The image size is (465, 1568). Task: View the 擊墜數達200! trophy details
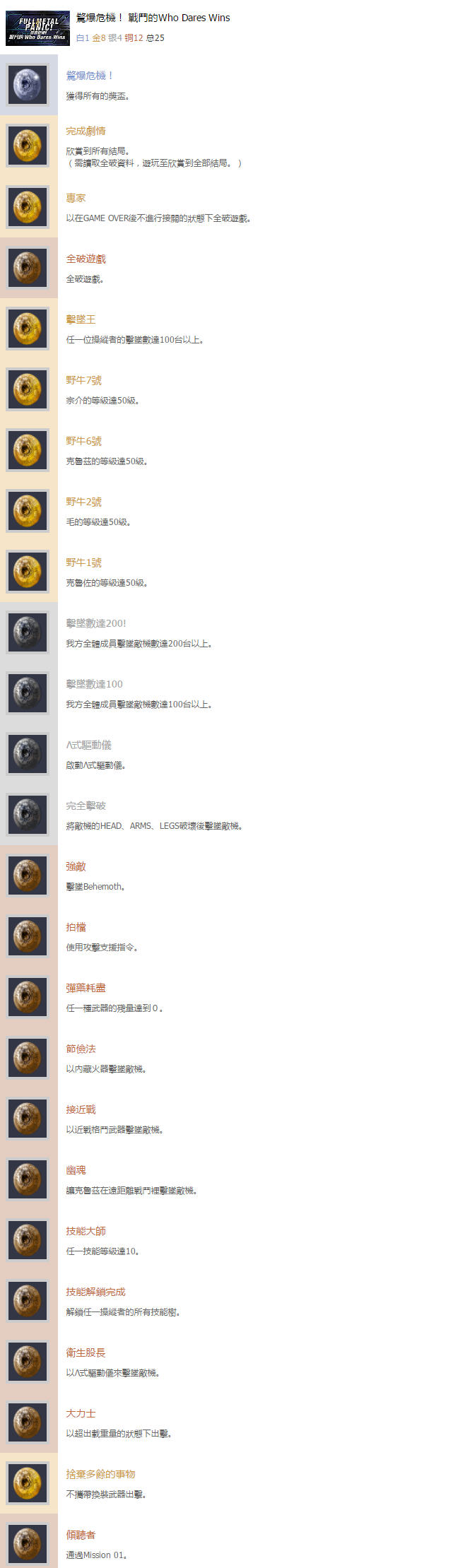tap(95, 623)
